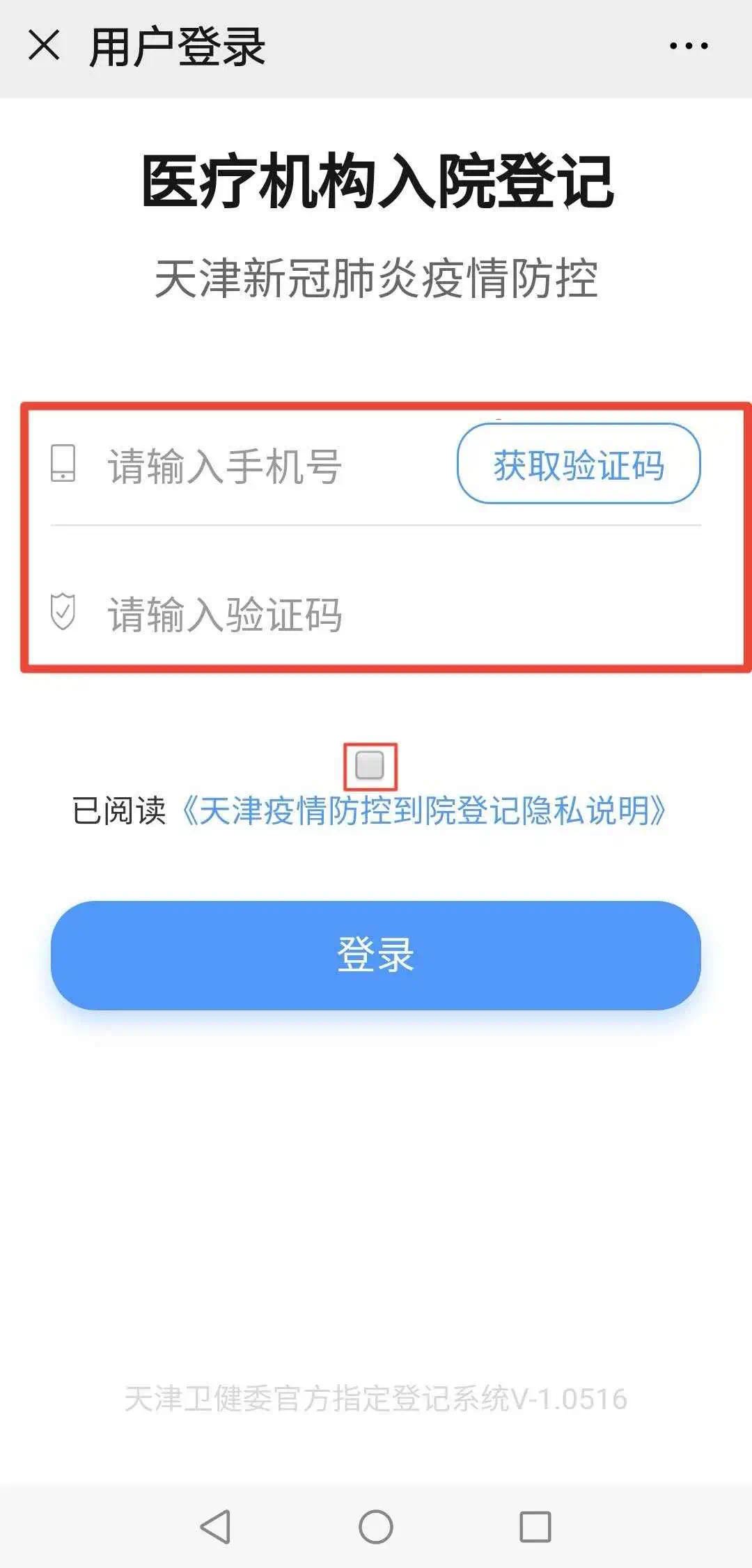Viewport: 752px width, 1568px height.
Task: Tap the blue 登录 button
Action: click(376, 955)
